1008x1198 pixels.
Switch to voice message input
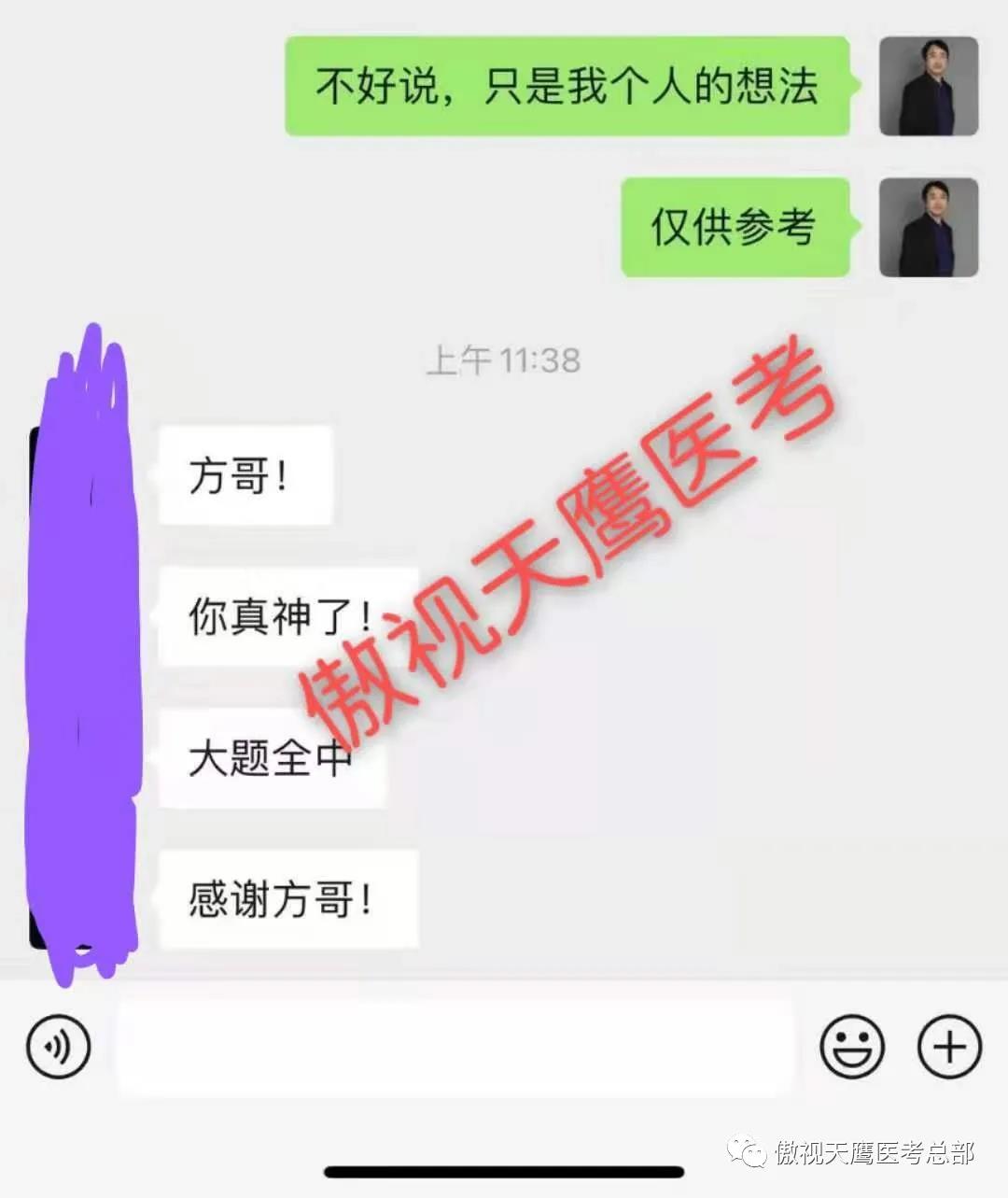pos(59,1046)
